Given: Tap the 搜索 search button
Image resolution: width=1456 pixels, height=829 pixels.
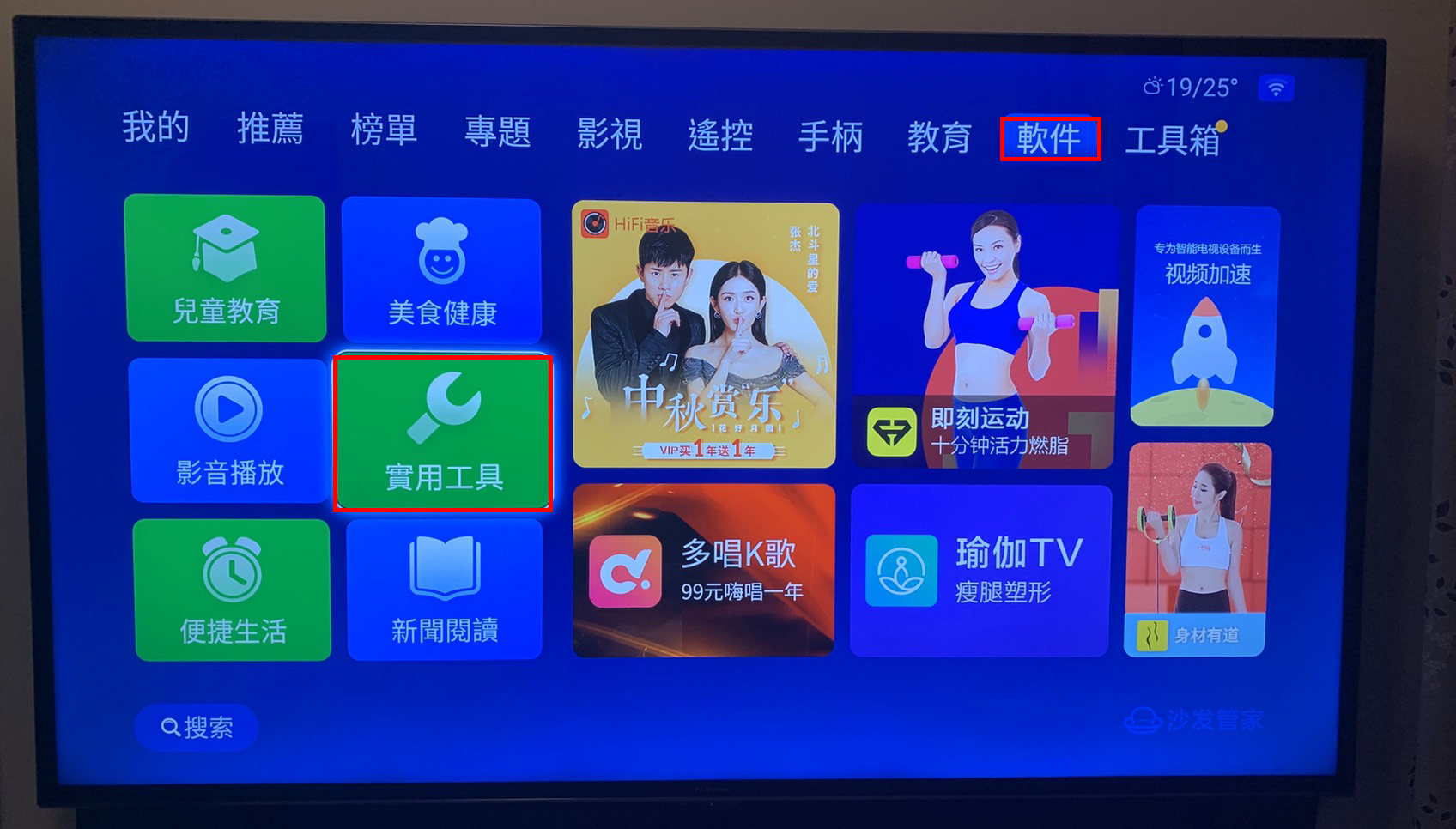Looking at the screenshot, I should click(x=197, y=728).
